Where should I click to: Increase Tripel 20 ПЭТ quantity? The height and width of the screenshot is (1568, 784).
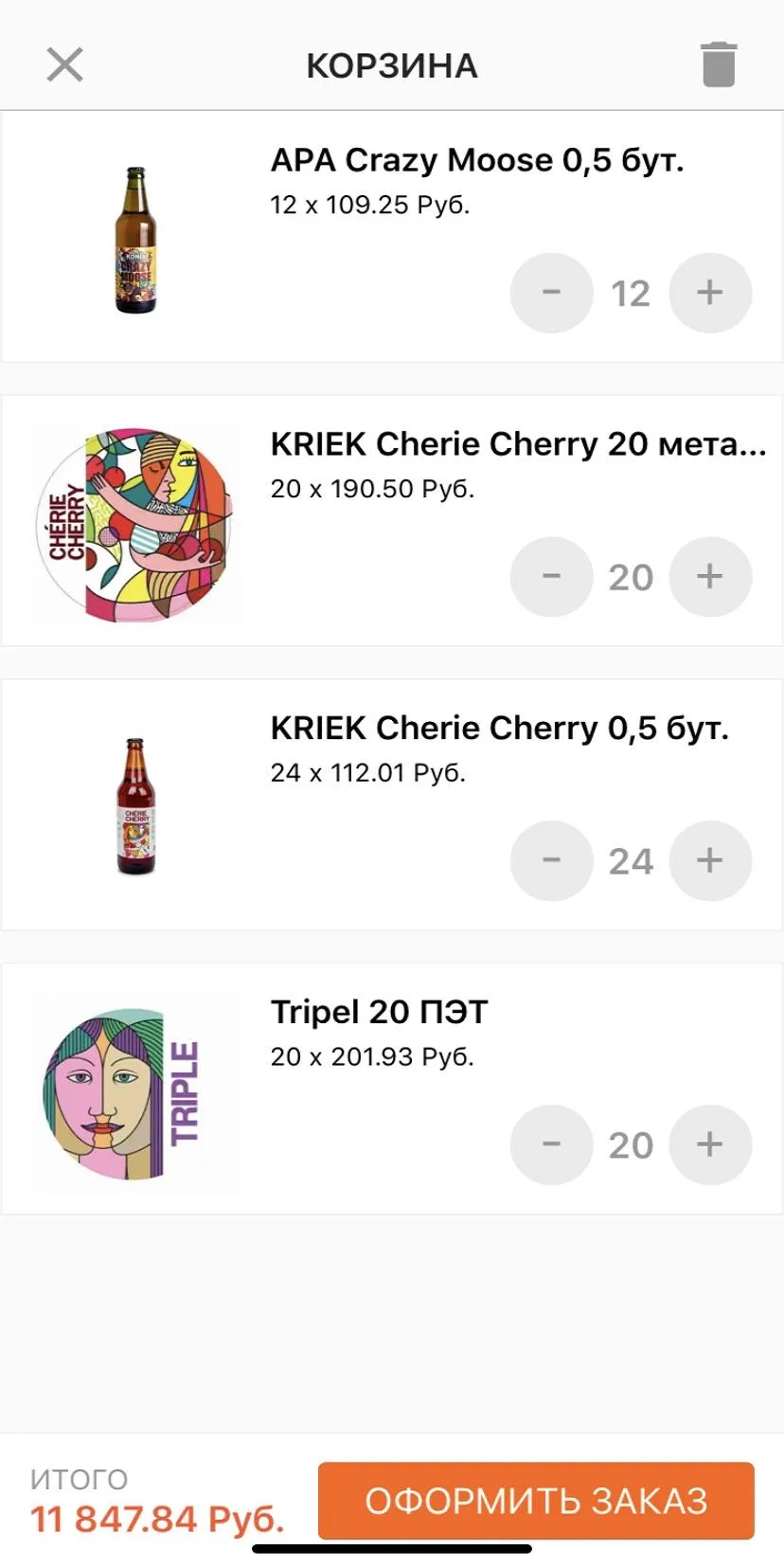pyautogui.click(x=710, y=1144)
